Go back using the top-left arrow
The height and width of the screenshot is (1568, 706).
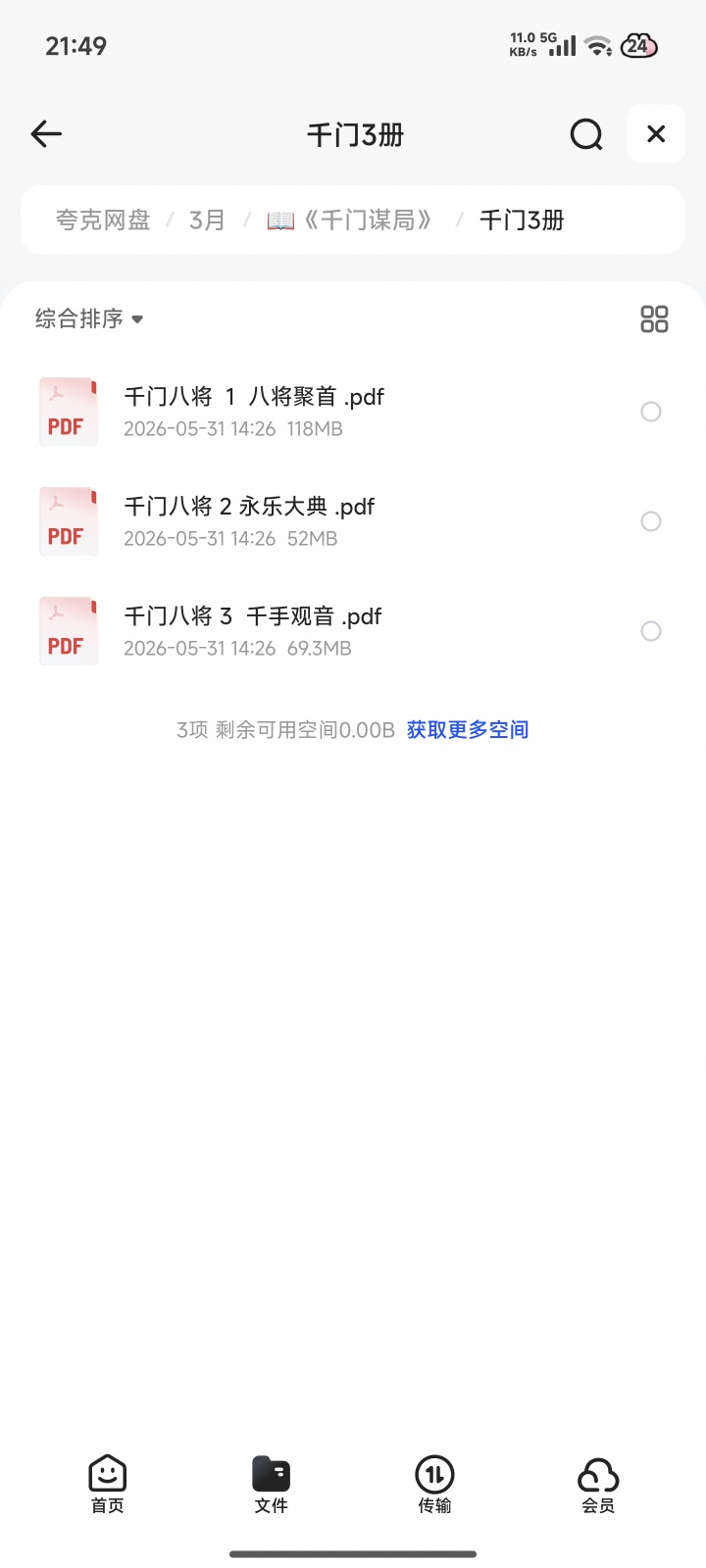46,133
